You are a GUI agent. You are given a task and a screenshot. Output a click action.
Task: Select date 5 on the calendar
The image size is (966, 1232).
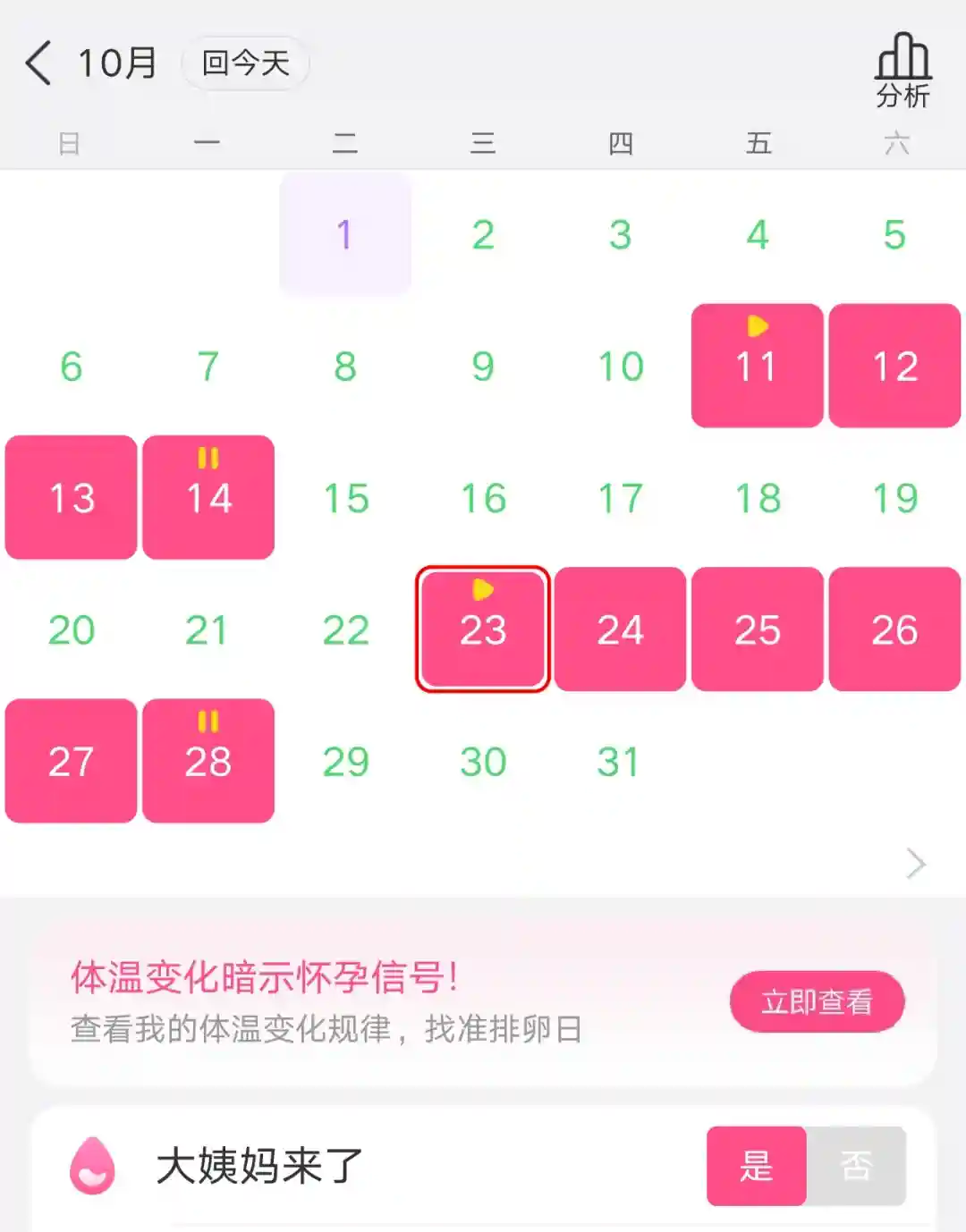pyautogui.click(x=894, y=235)
